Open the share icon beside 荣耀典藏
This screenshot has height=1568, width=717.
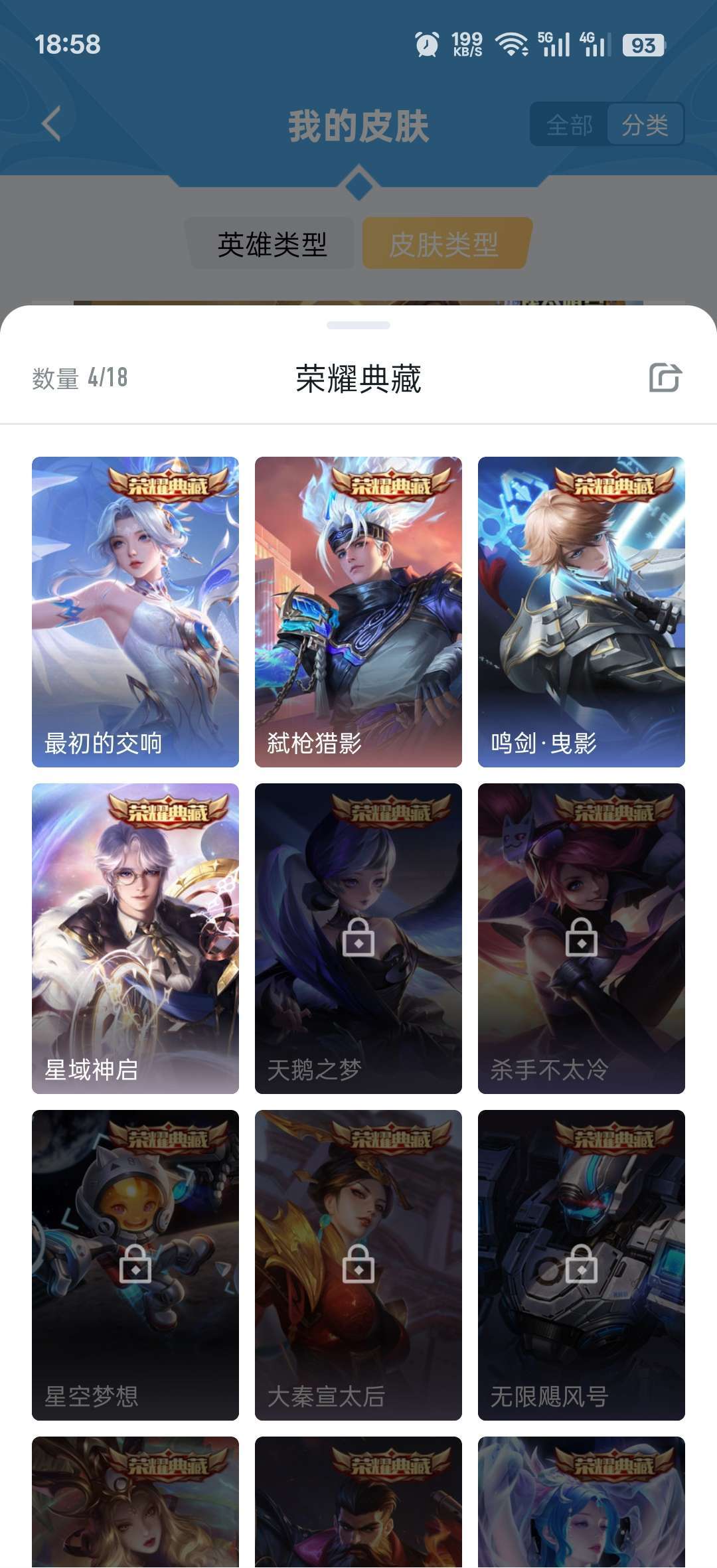667,379
